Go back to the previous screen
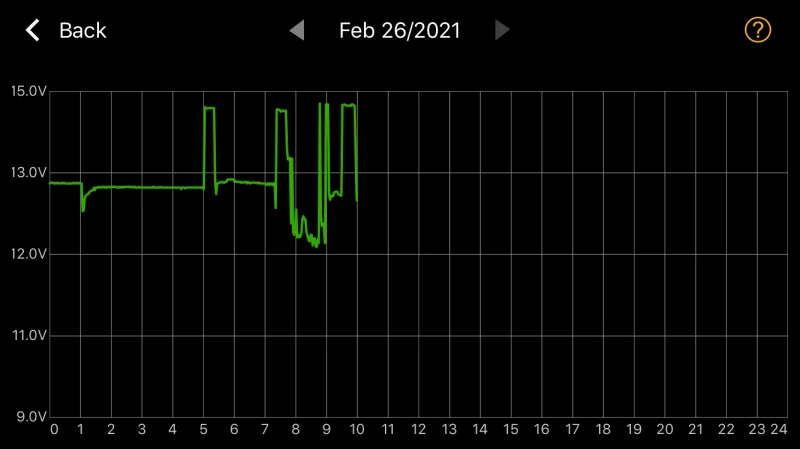800x449 pixels. coord(66,31)
